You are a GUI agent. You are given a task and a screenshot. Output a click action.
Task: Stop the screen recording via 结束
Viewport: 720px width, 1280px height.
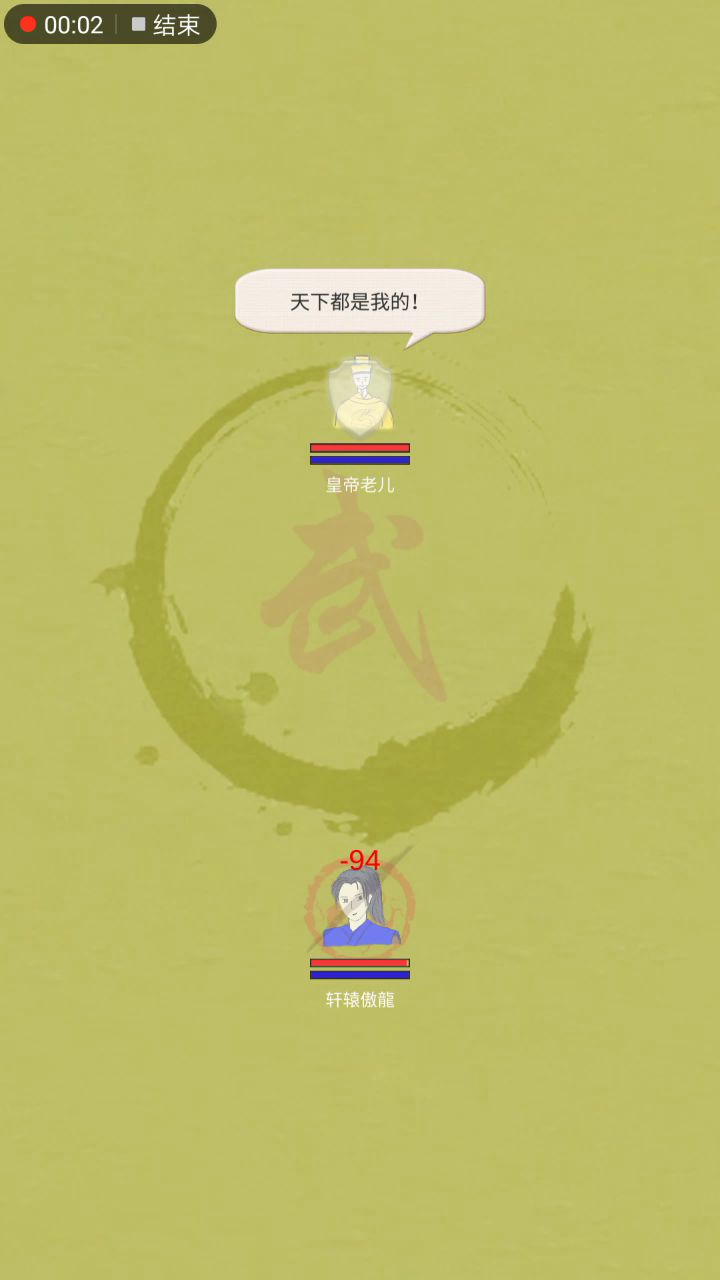point(166,25)
